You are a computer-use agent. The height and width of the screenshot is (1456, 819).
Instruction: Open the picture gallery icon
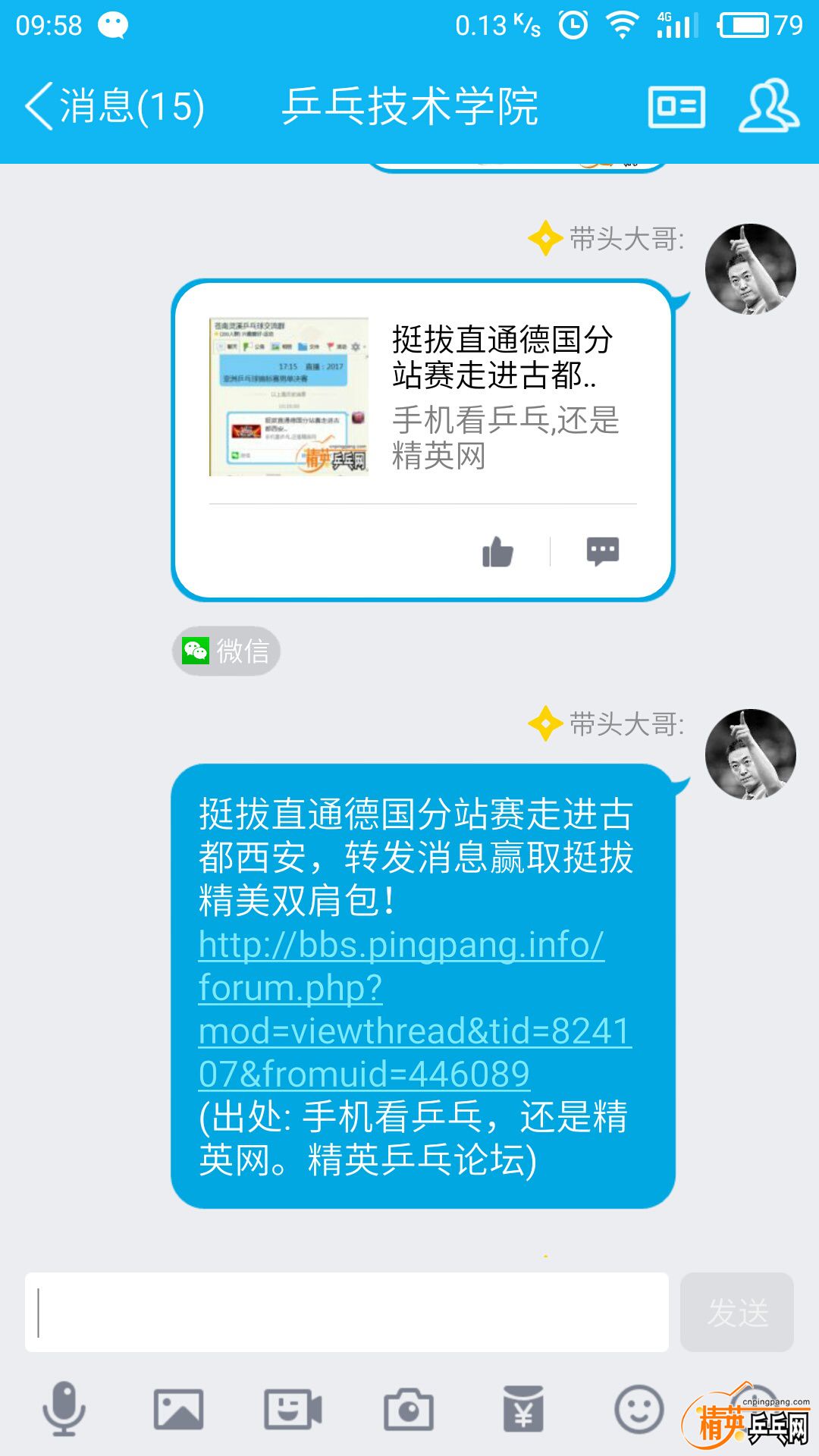178,1409
